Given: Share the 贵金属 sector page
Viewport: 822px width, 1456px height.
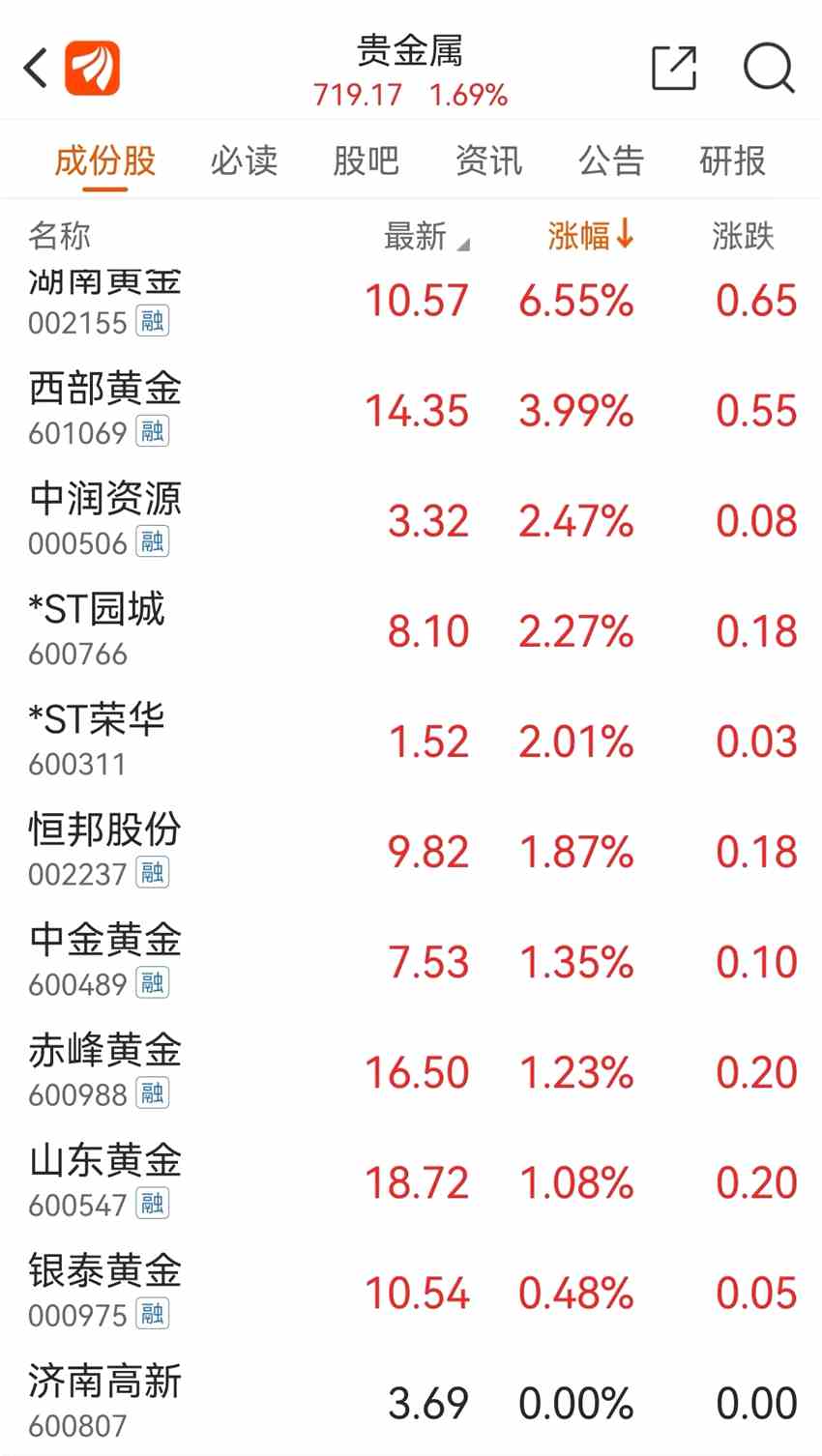Looking at the screenshot, I should pyautogui.click(x=674, y=69).
